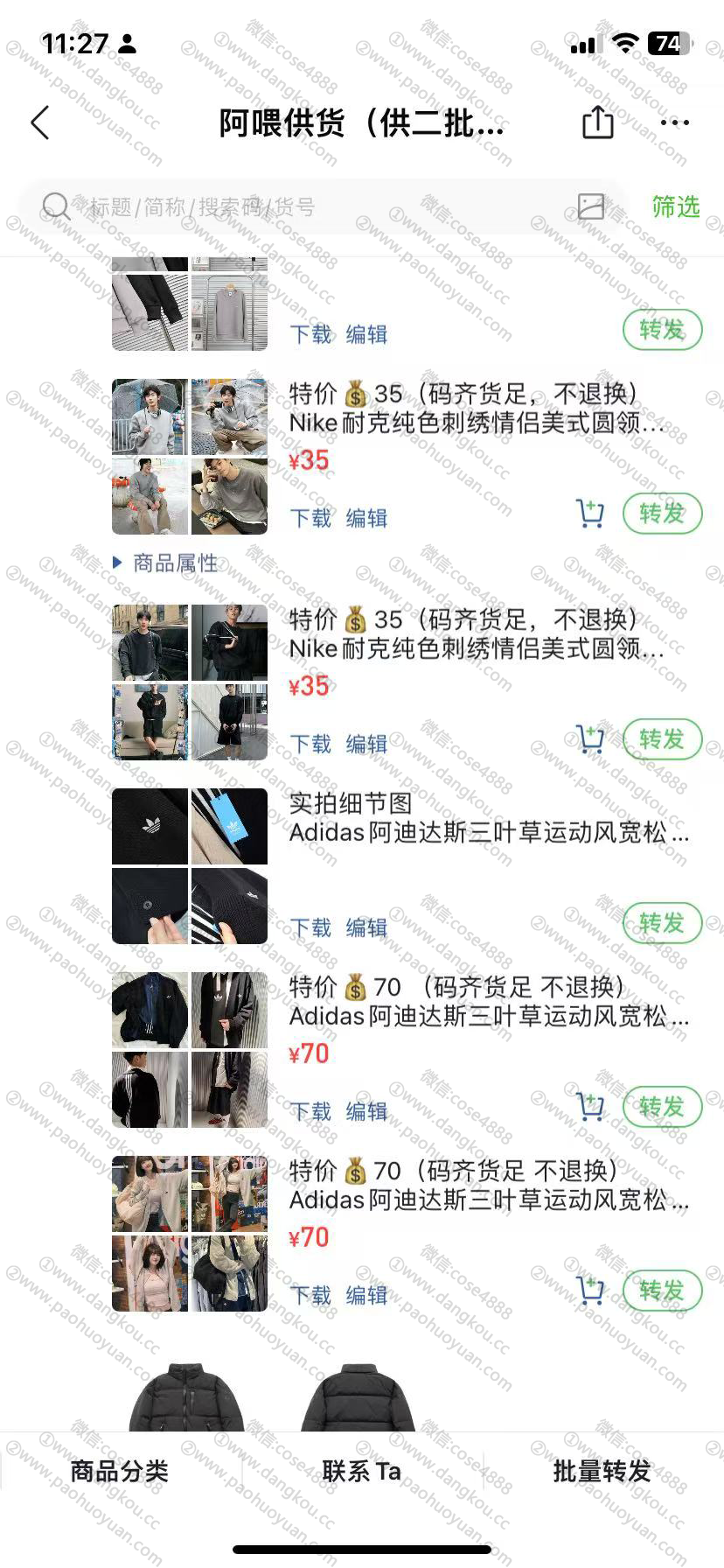Viewport: 724px width, 1568px height.
Task: Add the beige Adidas ¥70 jacket to cart
Action: coord(590,1291)
